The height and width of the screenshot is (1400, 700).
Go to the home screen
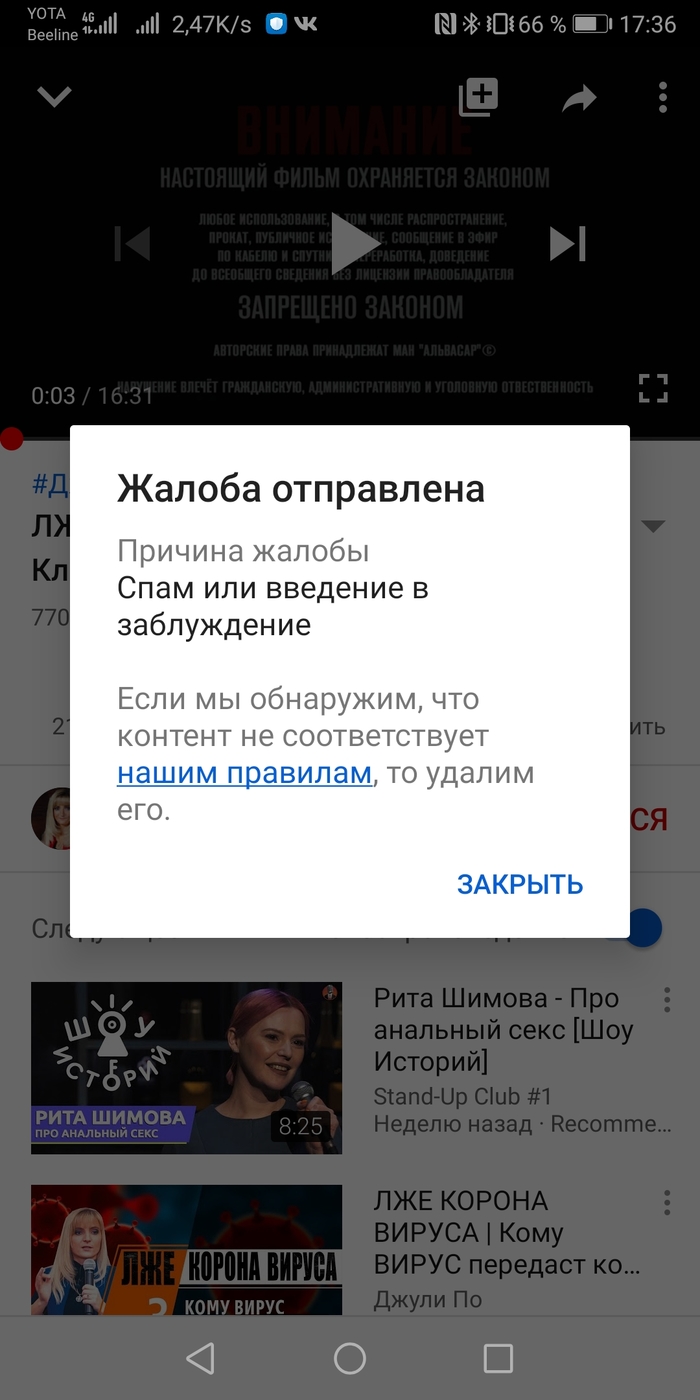(x=350, y=1358)
